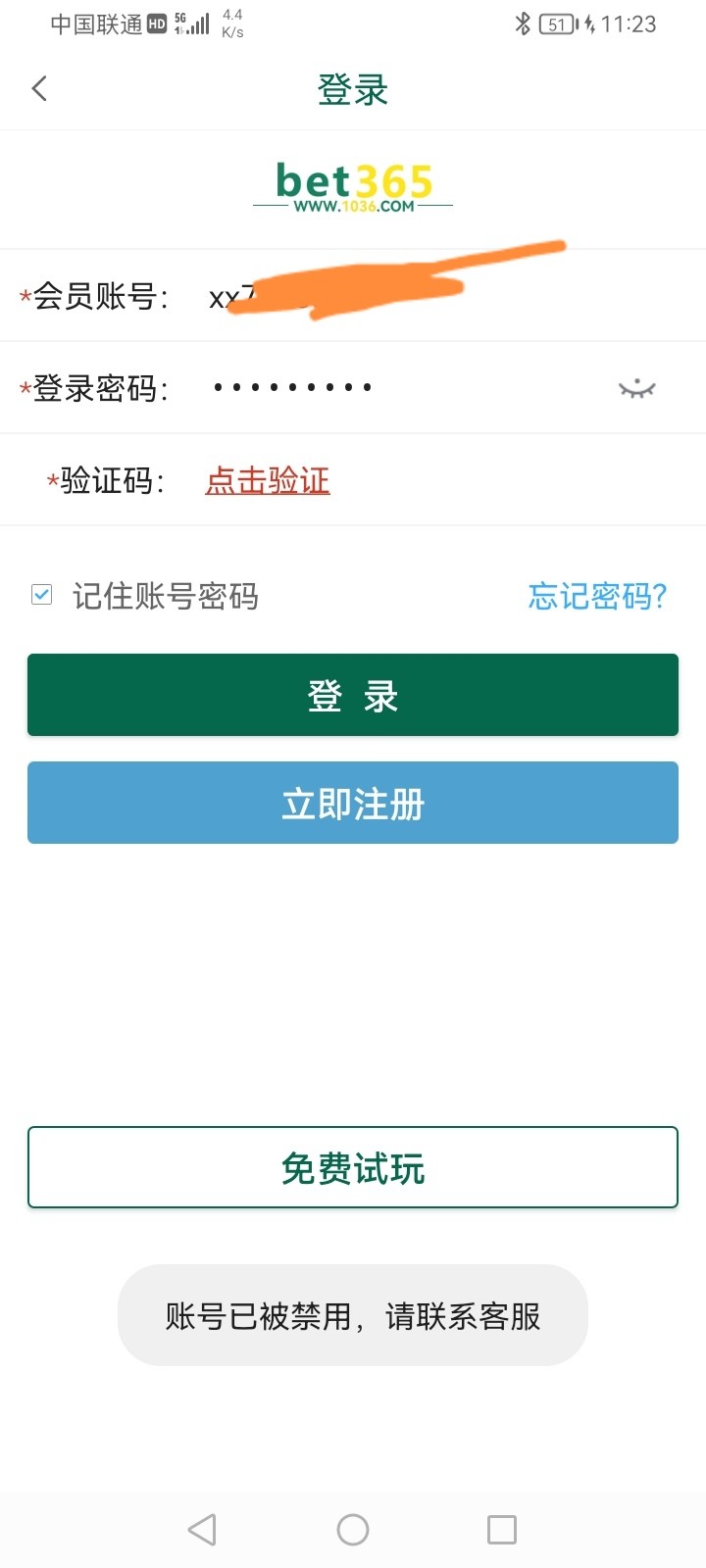Viewport: 706px width, 1568px height.
Task: Open 忘记密码? to recover password
Action: click(597, 596)
